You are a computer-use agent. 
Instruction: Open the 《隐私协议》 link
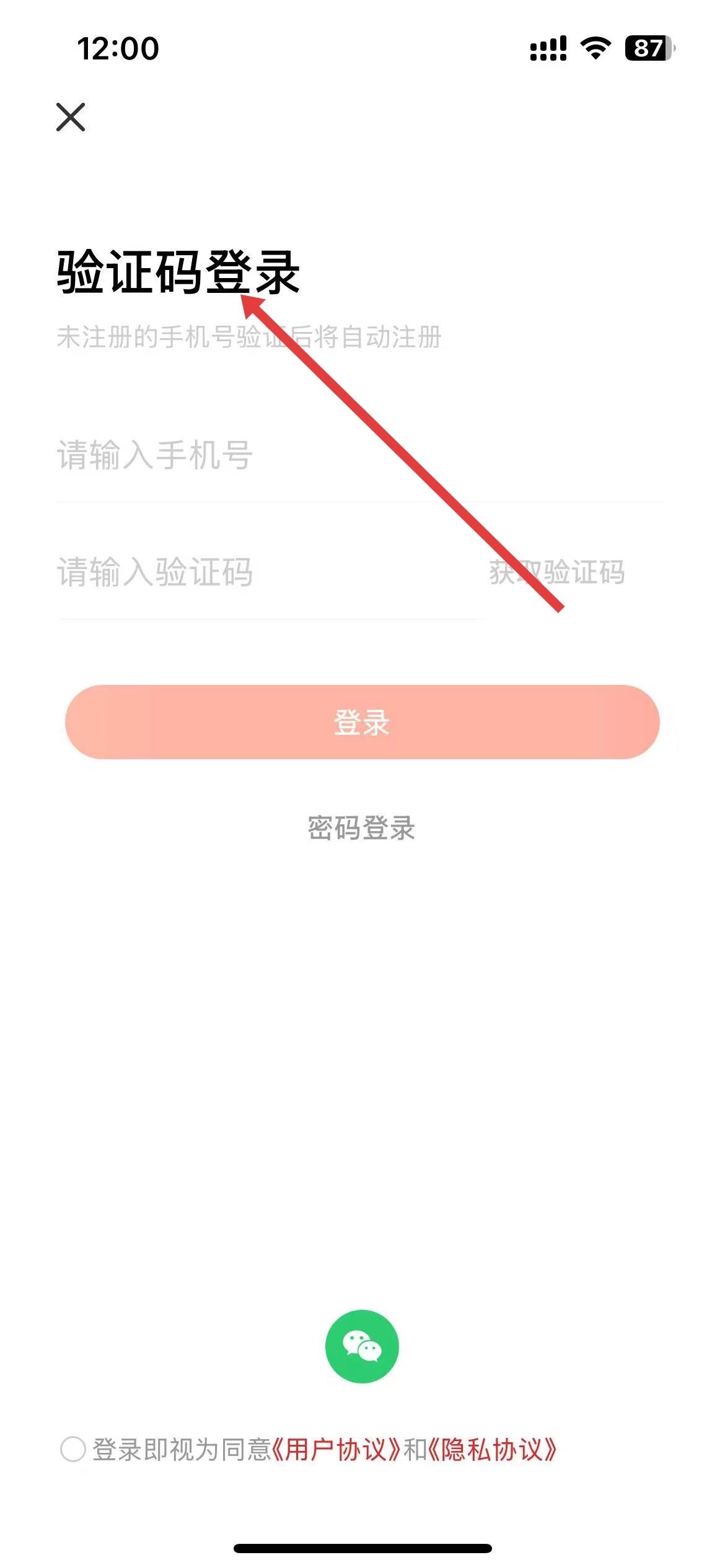(x=493, y=1450)
